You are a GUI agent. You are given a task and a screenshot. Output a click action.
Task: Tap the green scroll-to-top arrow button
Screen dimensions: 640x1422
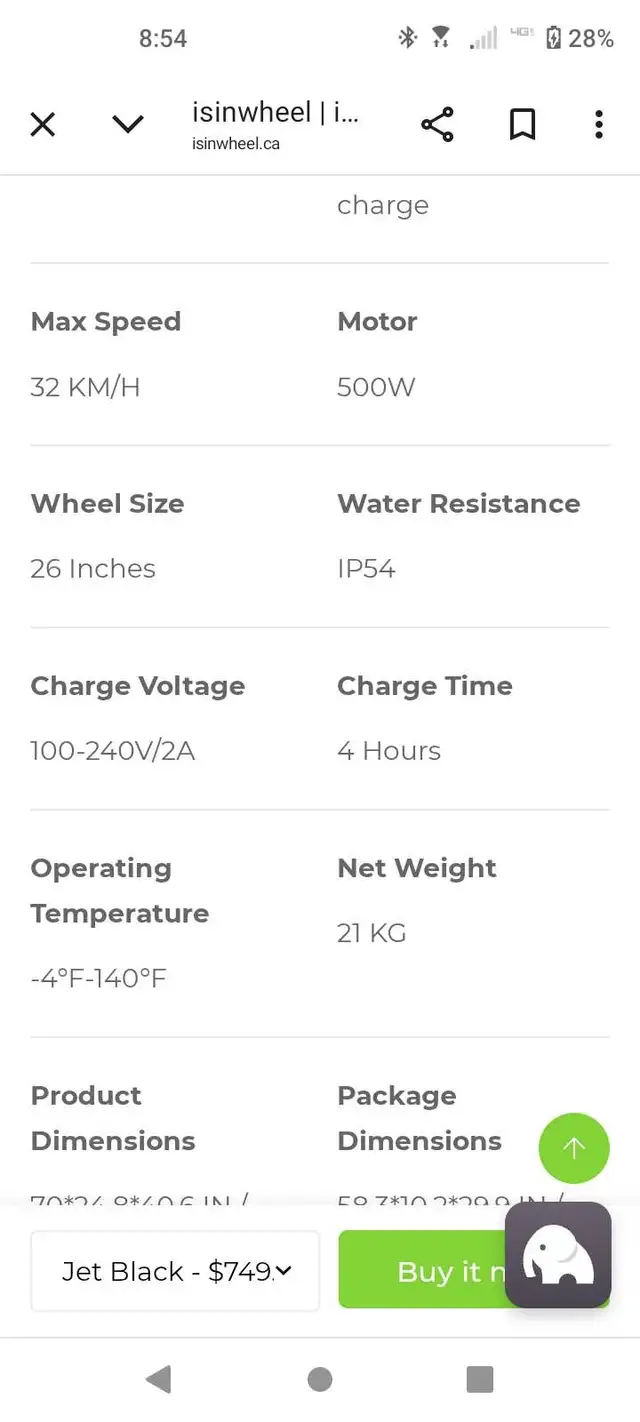pos(574,1148)
